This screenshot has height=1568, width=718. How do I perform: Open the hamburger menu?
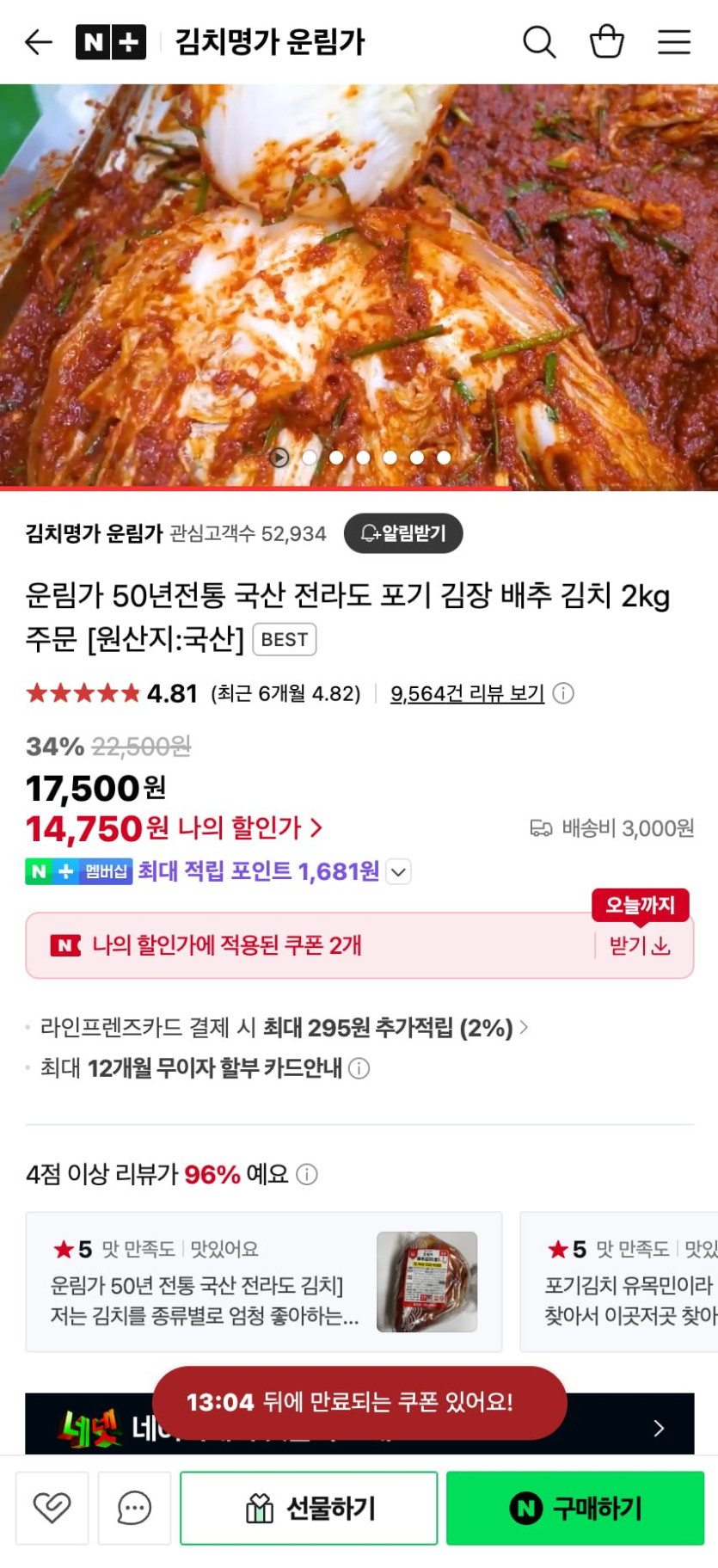[x=674, y=41]
